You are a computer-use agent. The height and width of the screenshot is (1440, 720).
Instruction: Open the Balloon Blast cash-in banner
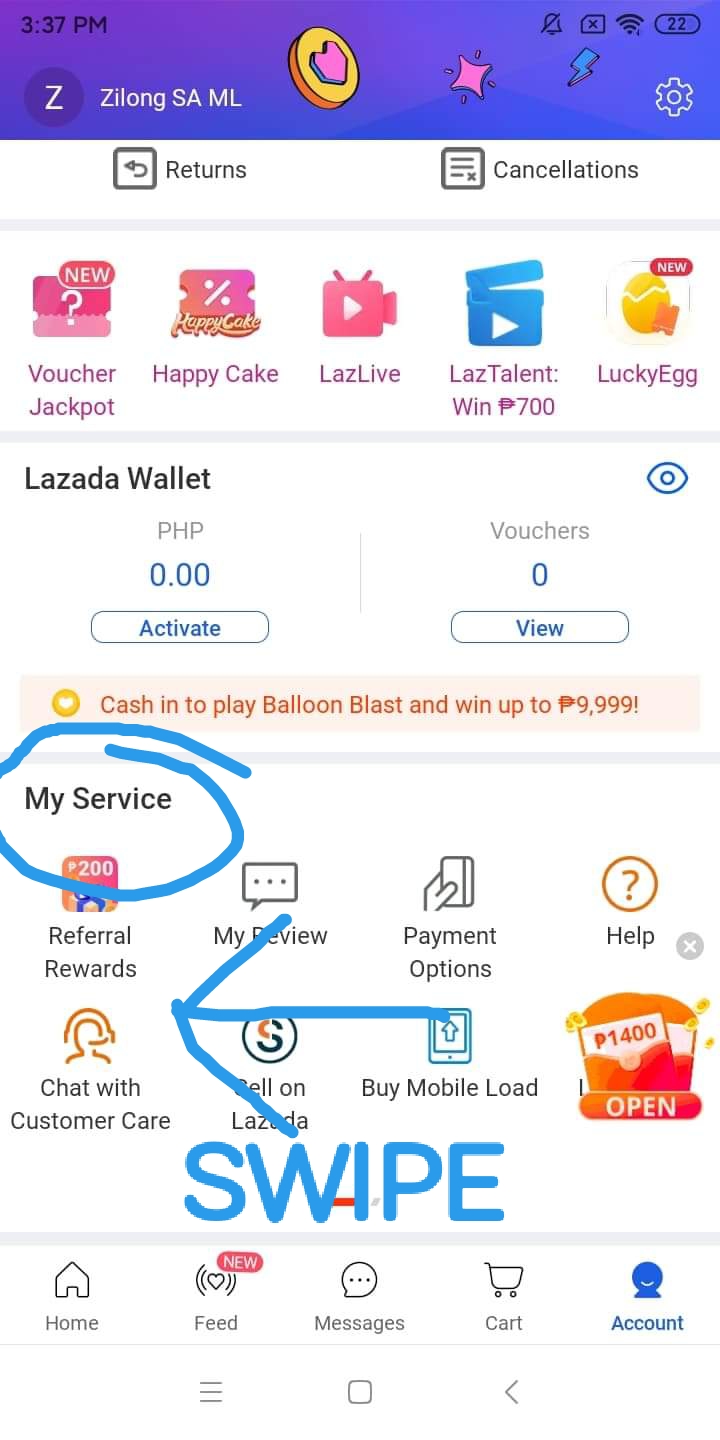(360, 704)
